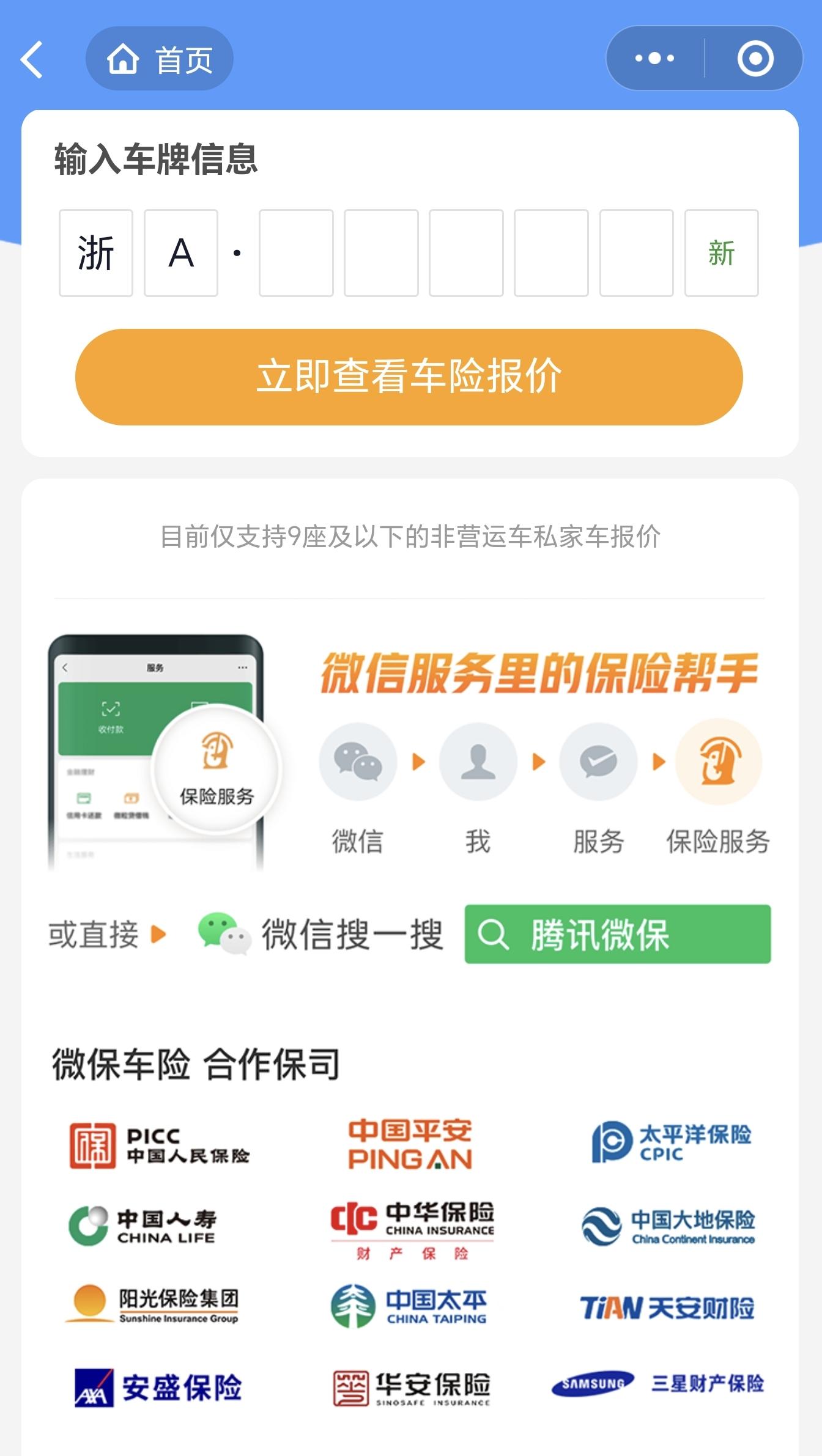Select the 我 profile step icon
The width and height of the screenshot is (822, 1456).
tap(478, 762)
